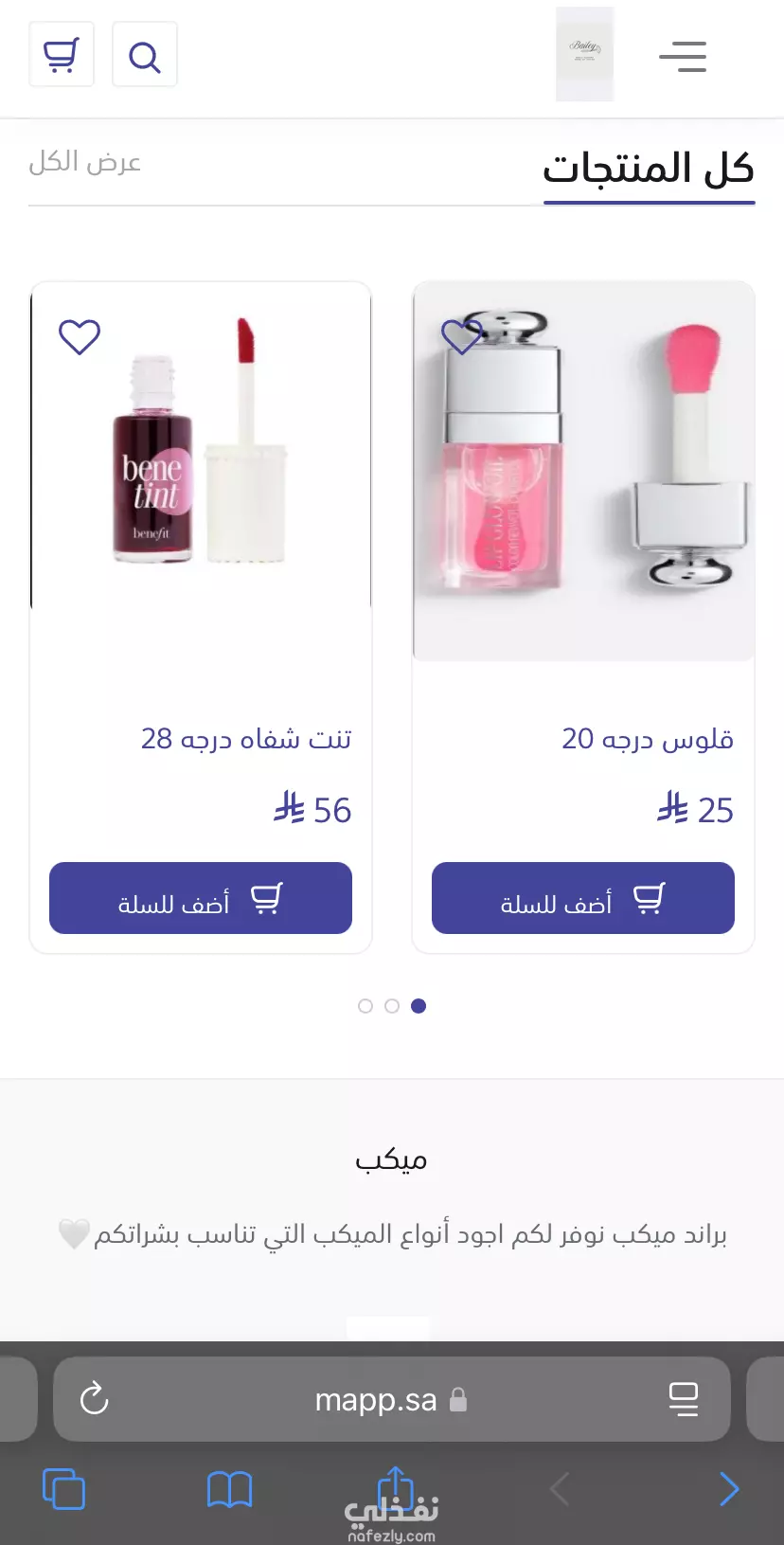Share this page

pyautogui.click(x=396, y=1487)
